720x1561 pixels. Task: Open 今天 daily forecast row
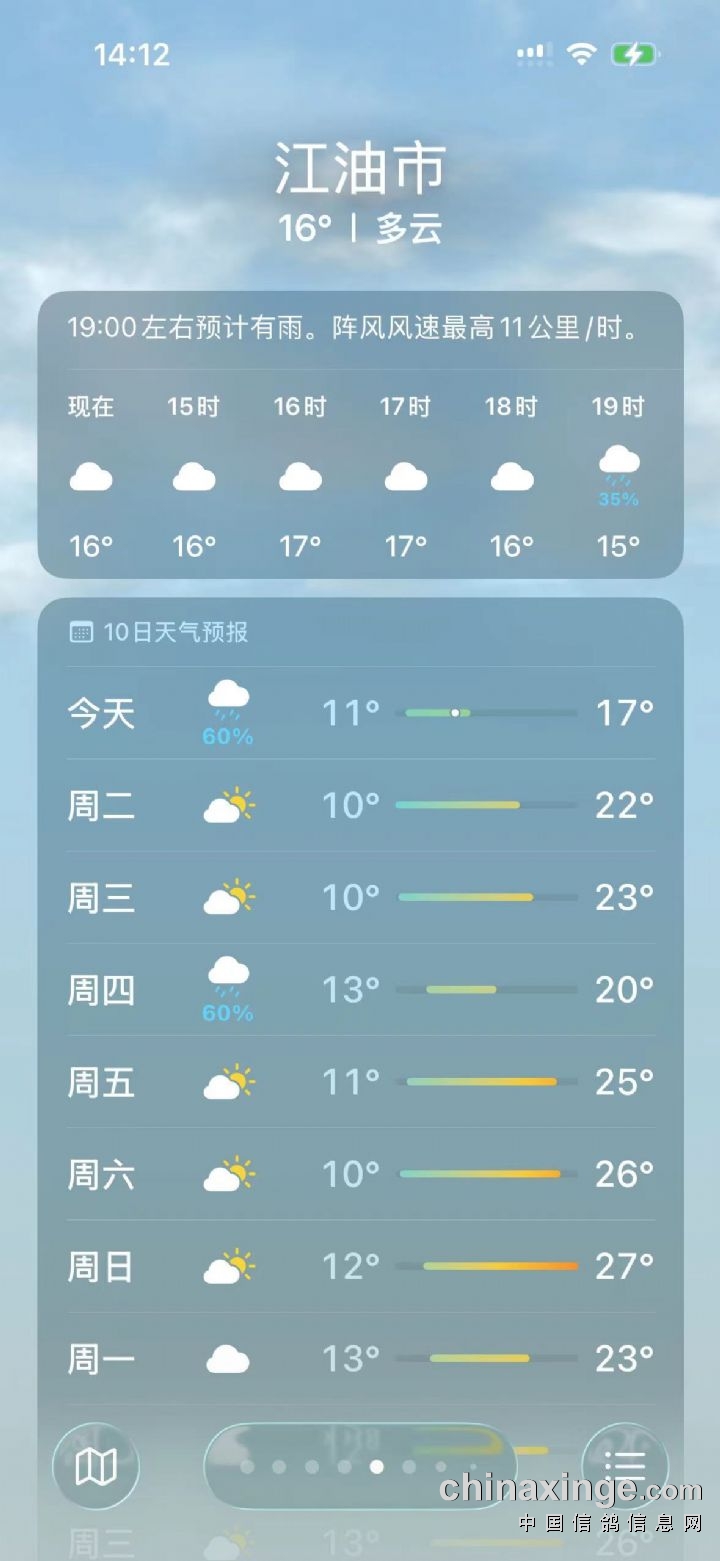click(x=360, y=713)
